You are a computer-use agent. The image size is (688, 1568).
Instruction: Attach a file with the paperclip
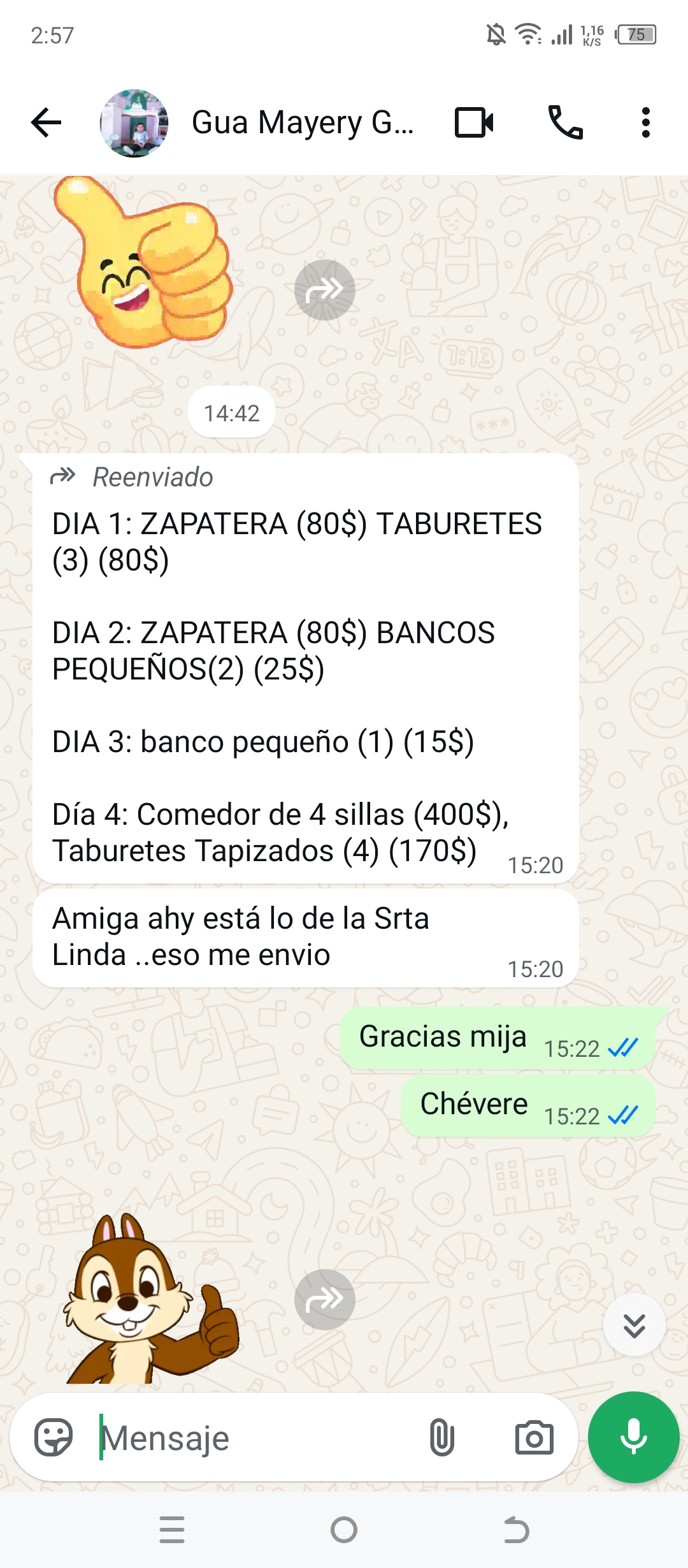[x=441, y=1437]
